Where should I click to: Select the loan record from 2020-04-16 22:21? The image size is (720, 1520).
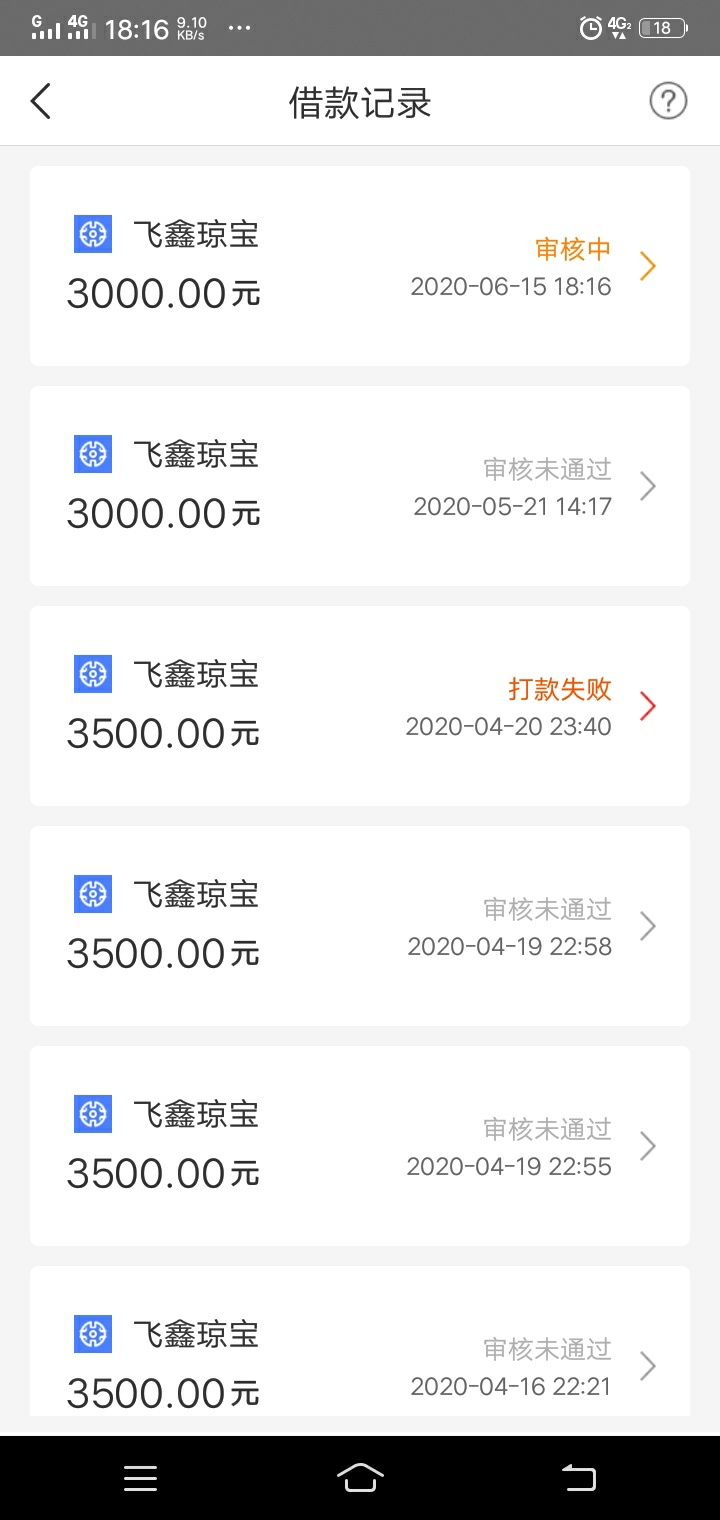(360, 1341)
